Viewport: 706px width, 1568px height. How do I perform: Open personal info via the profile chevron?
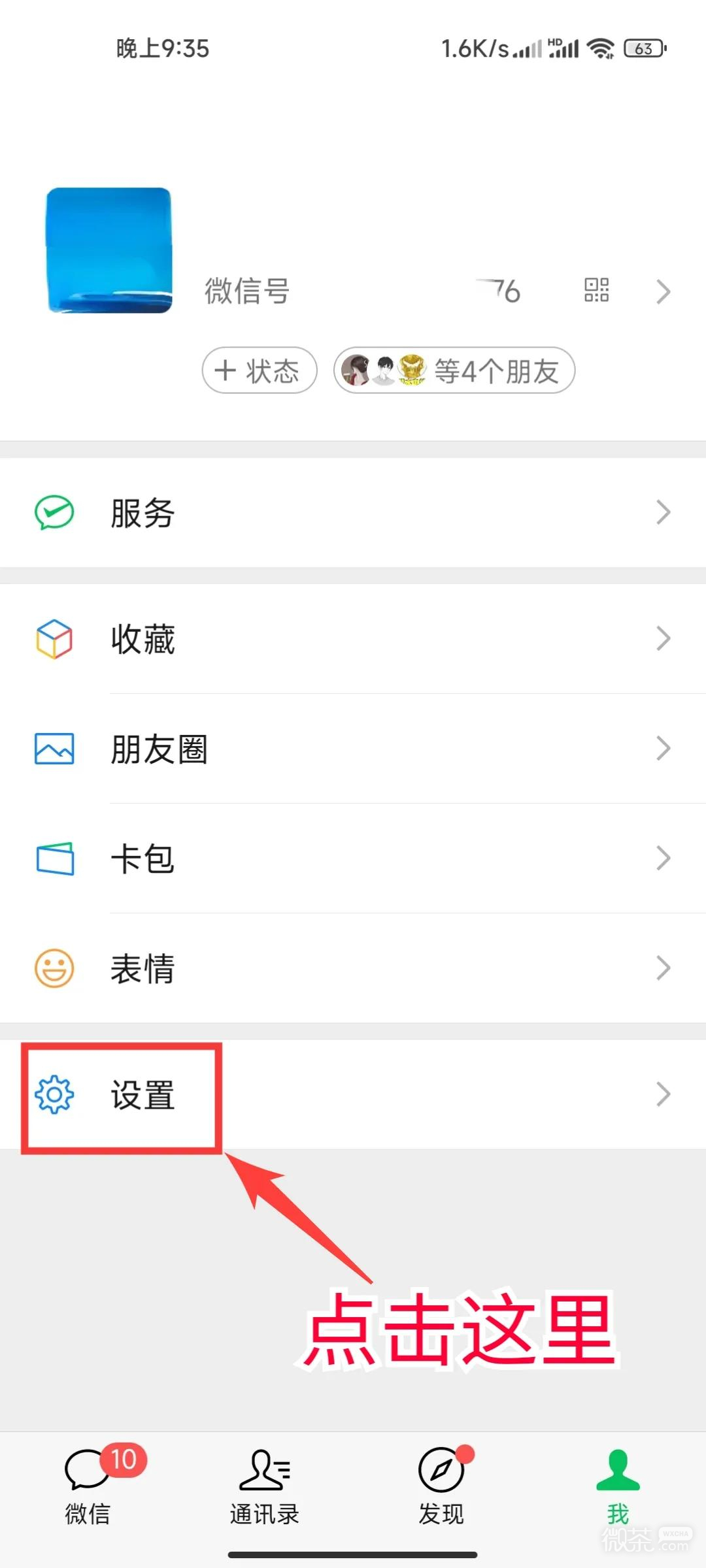(x=663, y=291)
